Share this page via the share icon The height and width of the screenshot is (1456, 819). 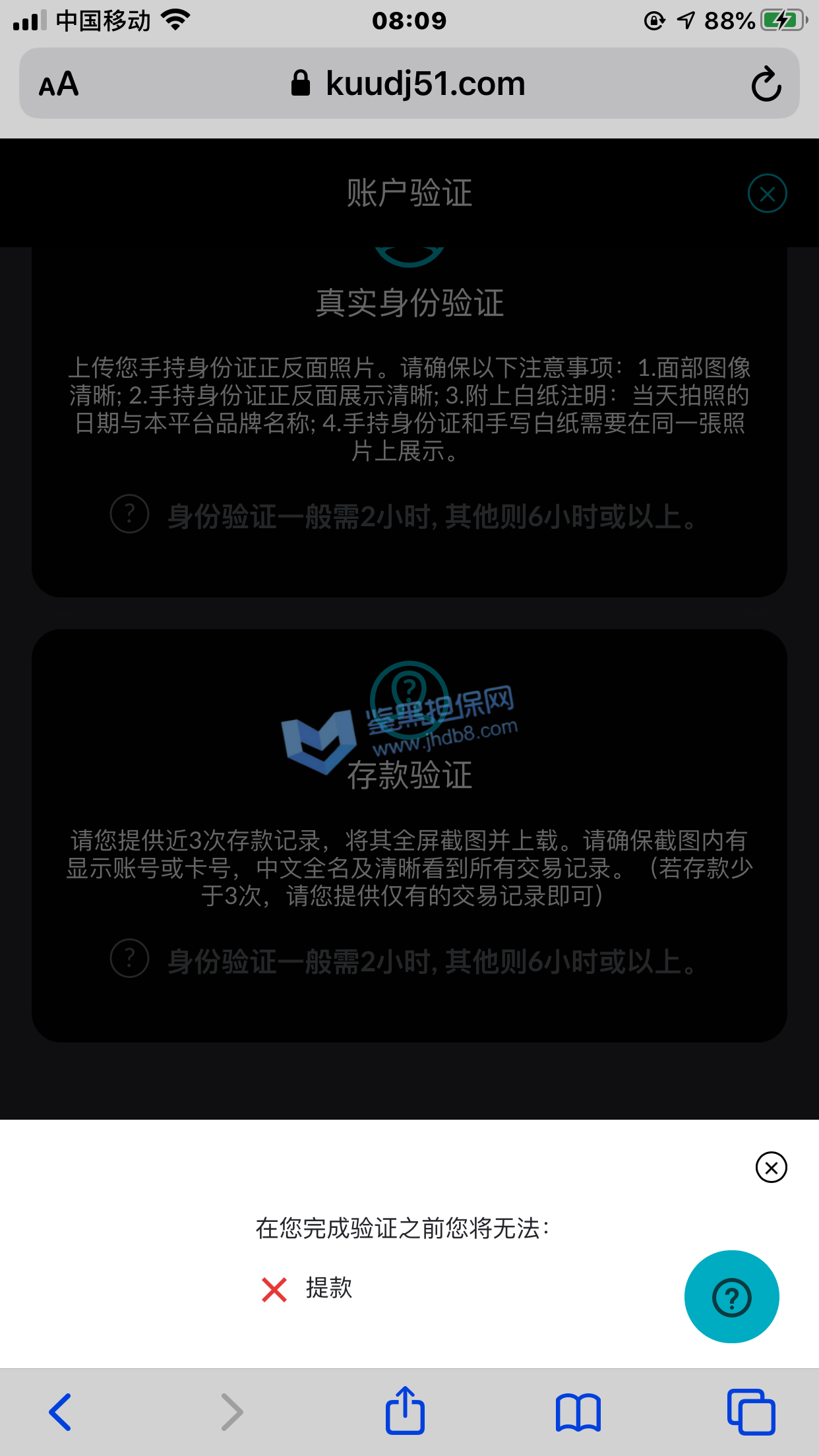coord(405,1411)
